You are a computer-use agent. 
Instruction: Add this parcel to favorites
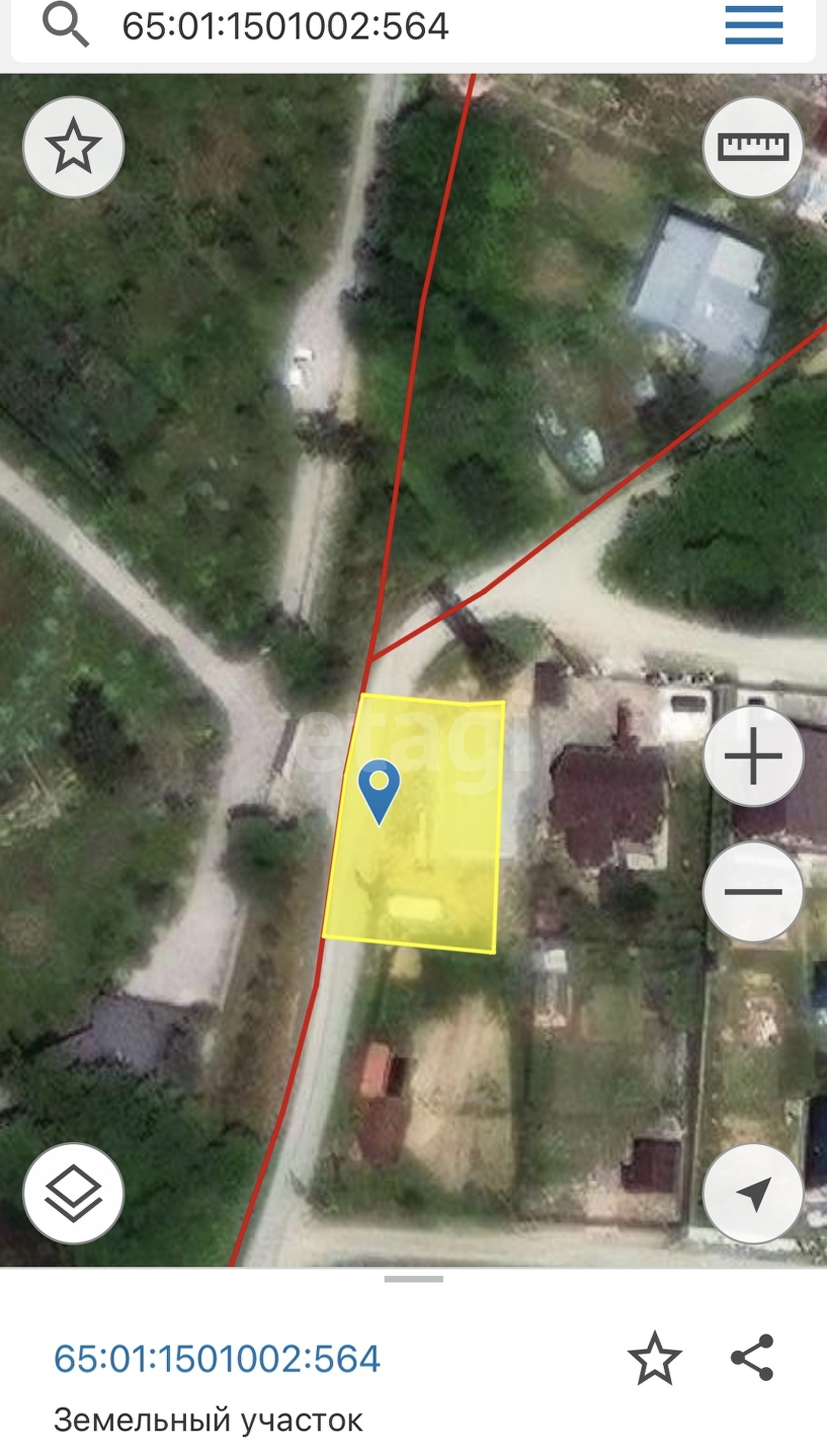[655, 1358]
